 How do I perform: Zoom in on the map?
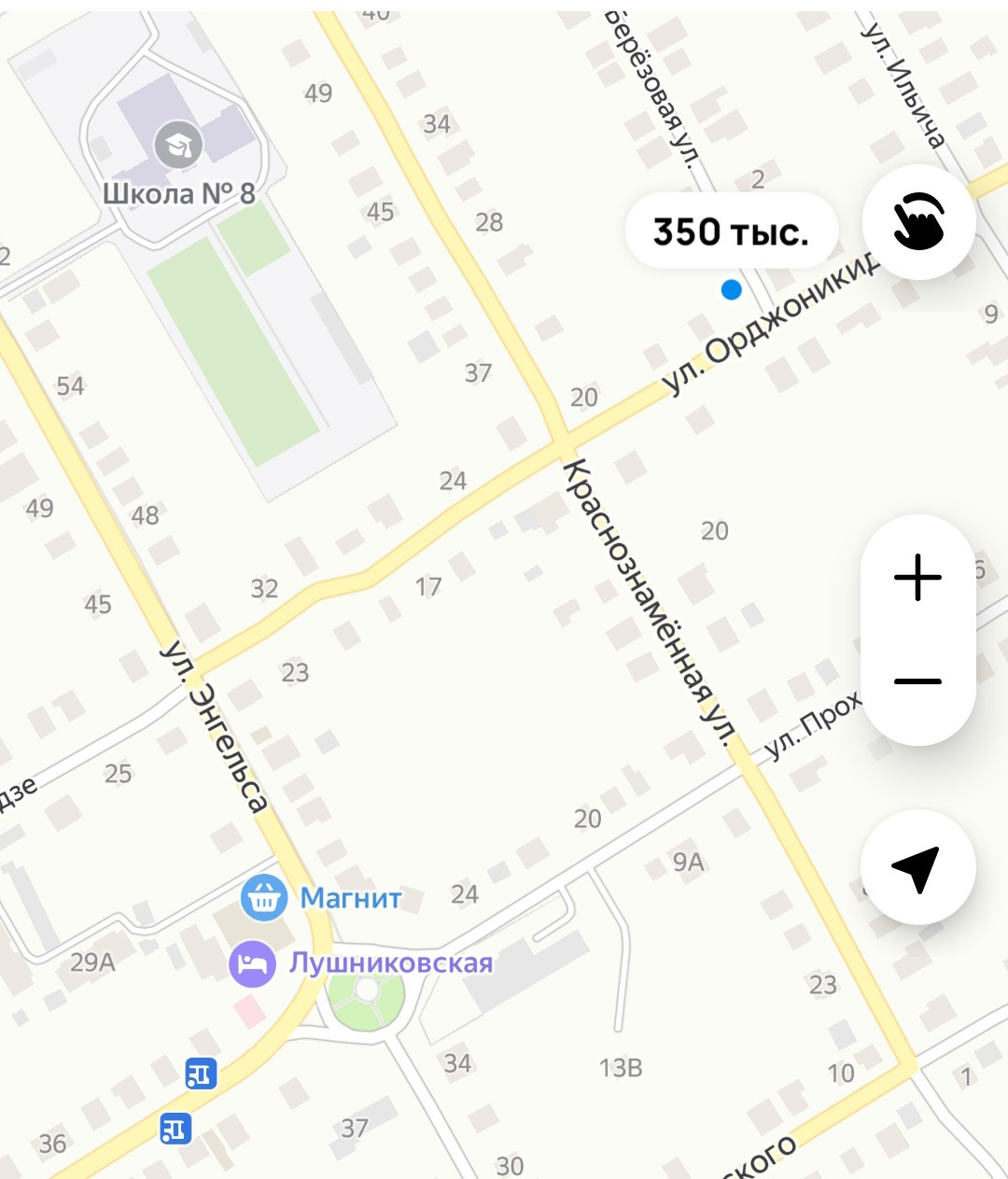point(918,577)
